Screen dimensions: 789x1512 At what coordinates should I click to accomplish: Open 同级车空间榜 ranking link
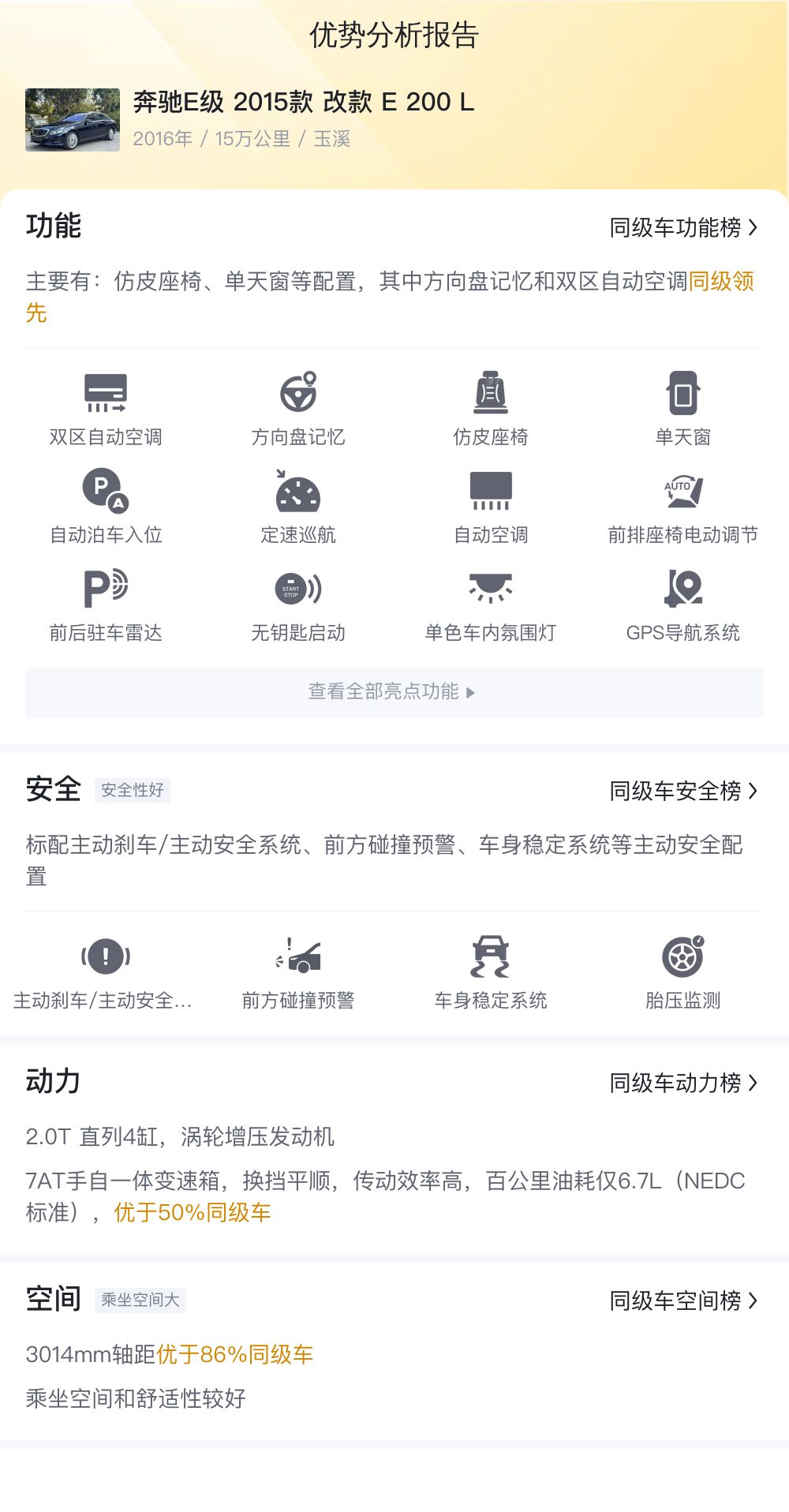click(x=683, y=1301)
